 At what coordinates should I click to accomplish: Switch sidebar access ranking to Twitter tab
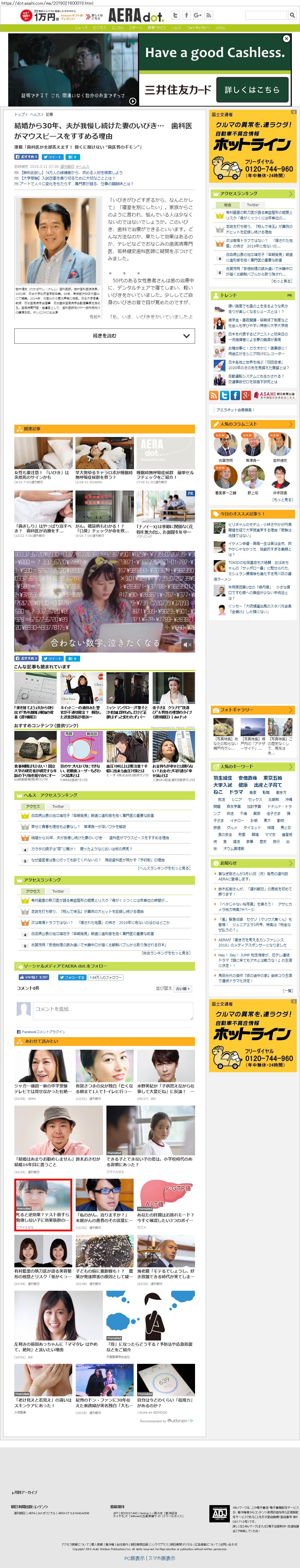[x=253, y=205]
